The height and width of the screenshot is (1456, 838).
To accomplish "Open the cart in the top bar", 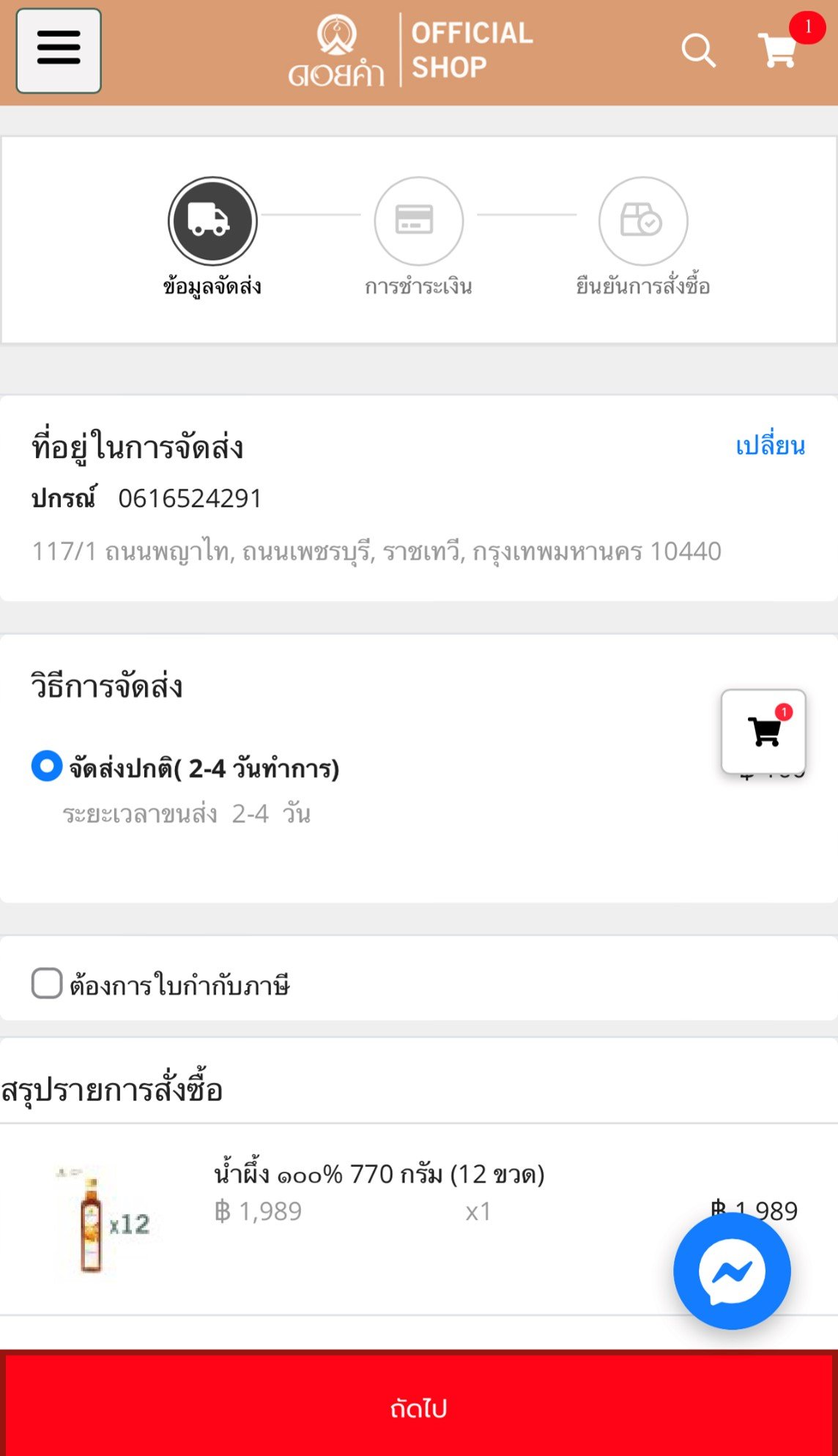I will click(x=778, y=49).
